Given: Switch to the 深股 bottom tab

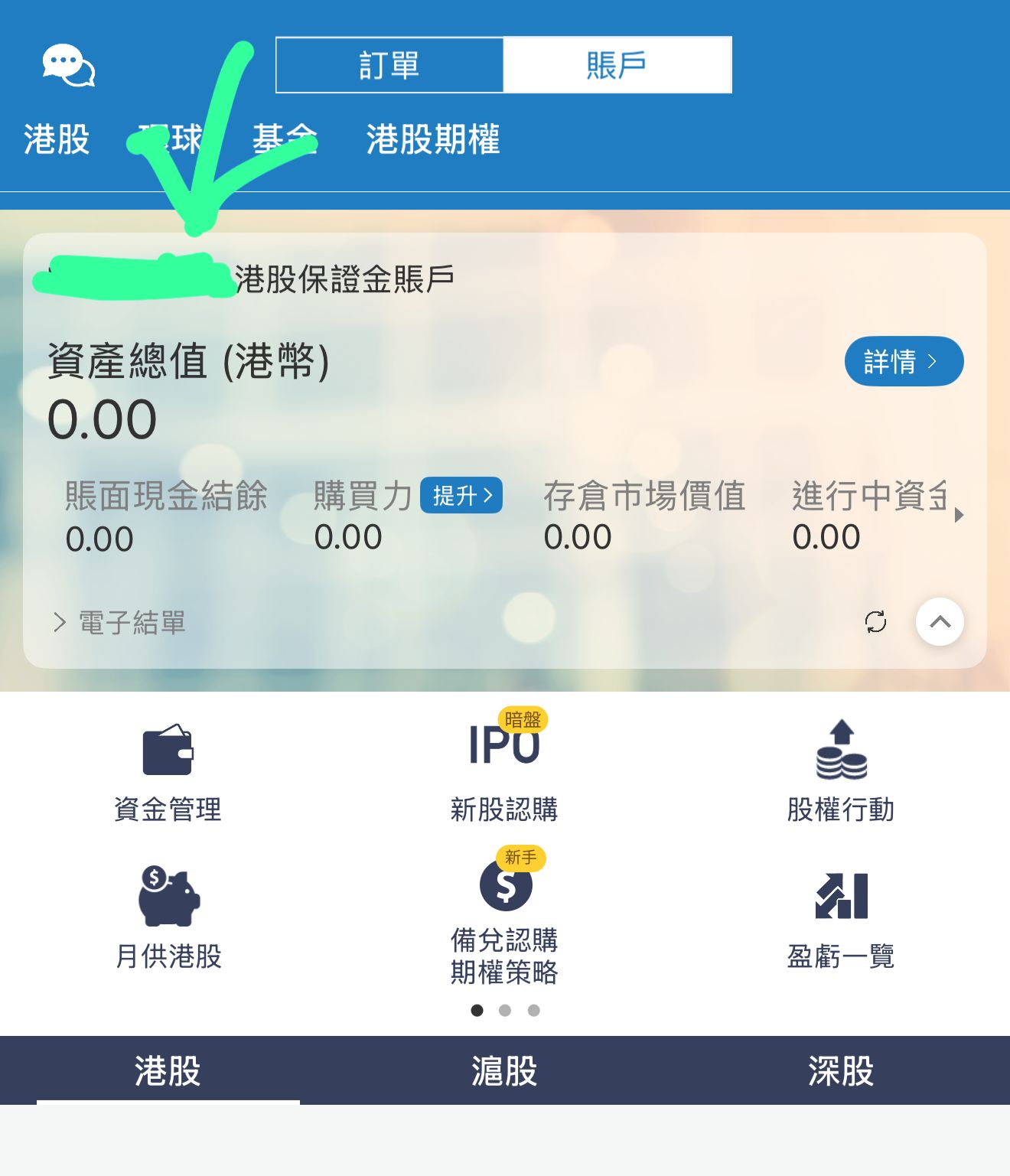Looking at the screenshot, I should [x=840, y=1070].
